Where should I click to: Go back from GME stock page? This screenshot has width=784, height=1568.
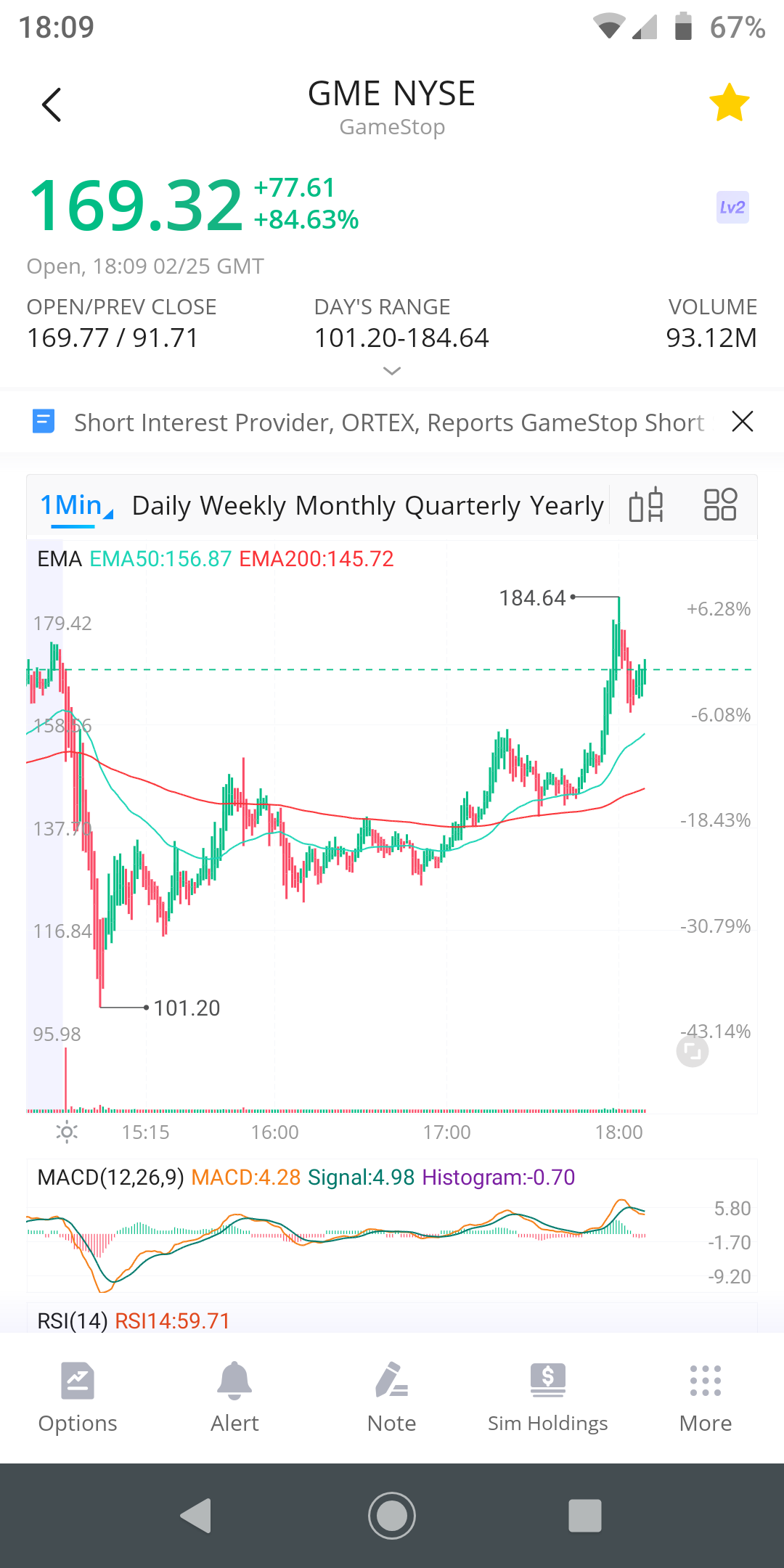tap(52, 105)
